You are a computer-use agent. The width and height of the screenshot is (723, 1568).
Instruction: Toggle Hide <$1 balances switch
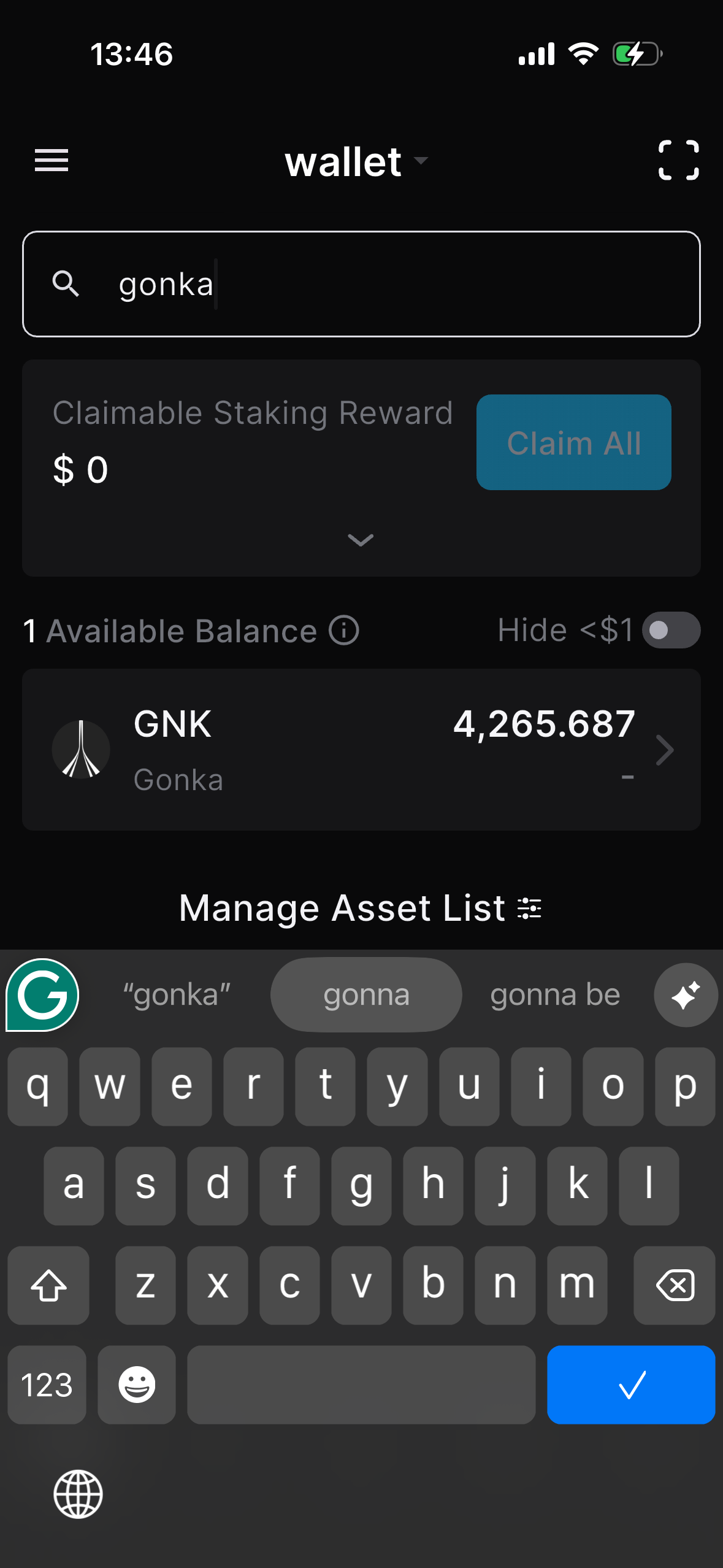pos(671,630)
